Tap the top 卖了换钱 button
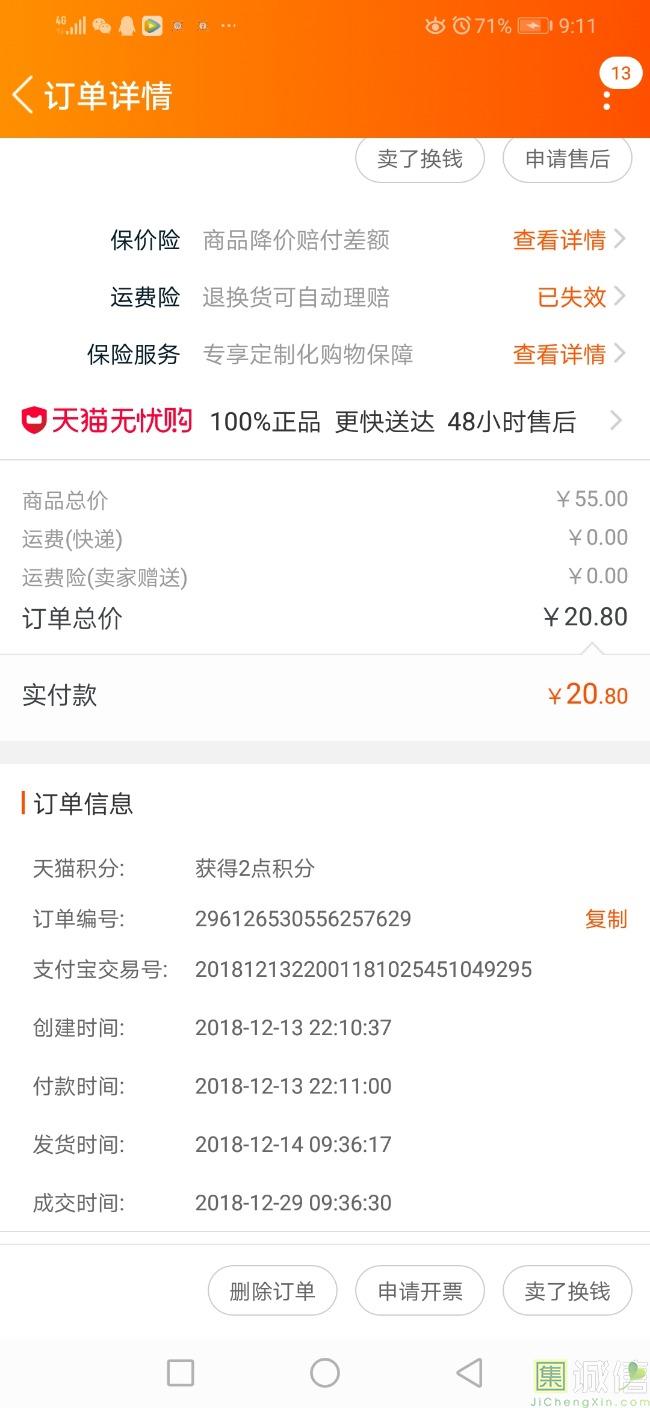The image size is (650, 1408). tap(420, 159)
